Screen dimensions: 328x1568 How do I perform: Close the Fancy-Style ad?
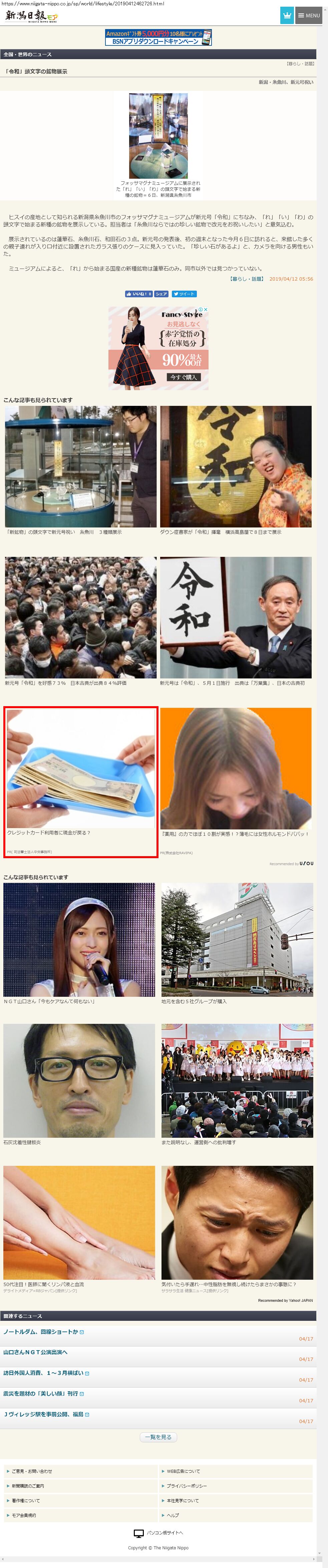pyautogui.click(x=206, y=309)
